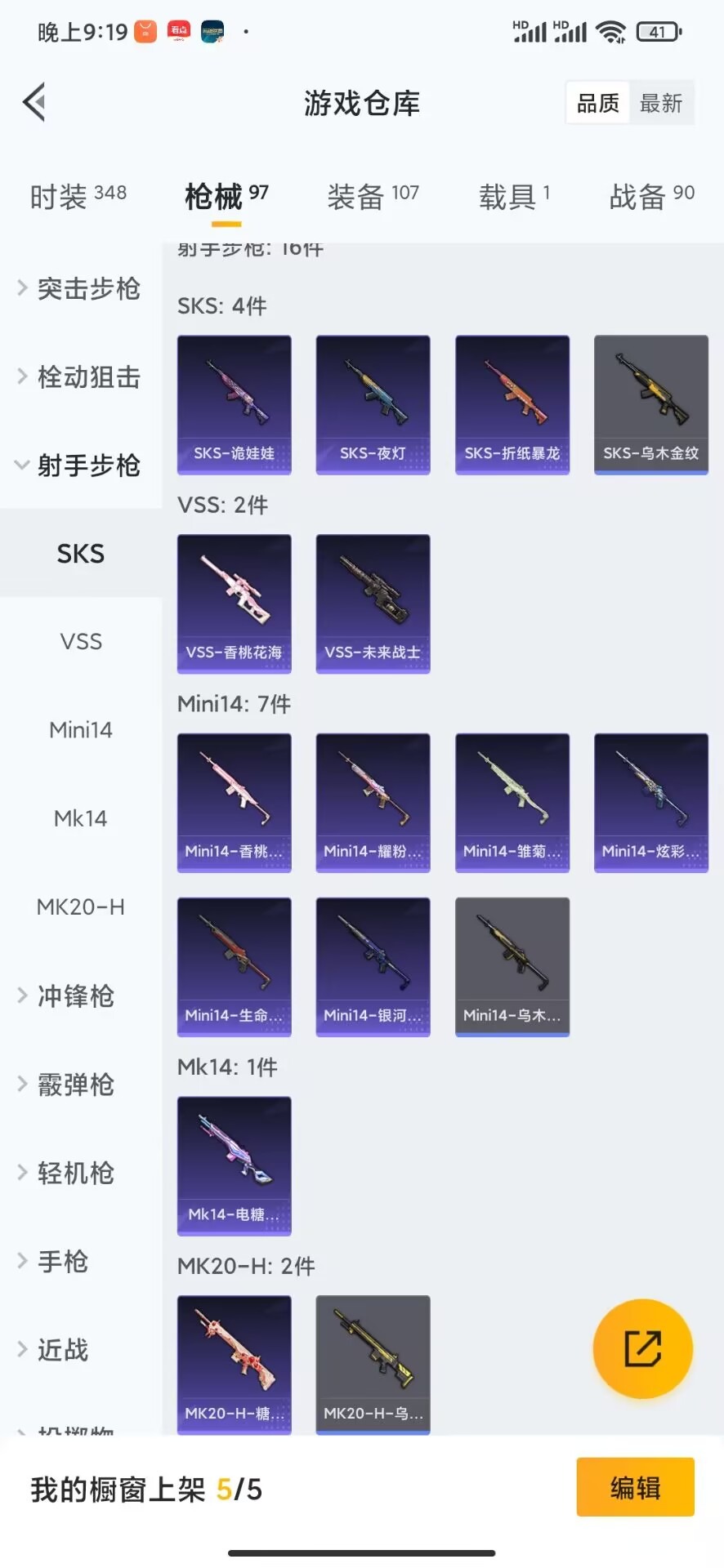Go back using the top-left arrow

[34, 103]
